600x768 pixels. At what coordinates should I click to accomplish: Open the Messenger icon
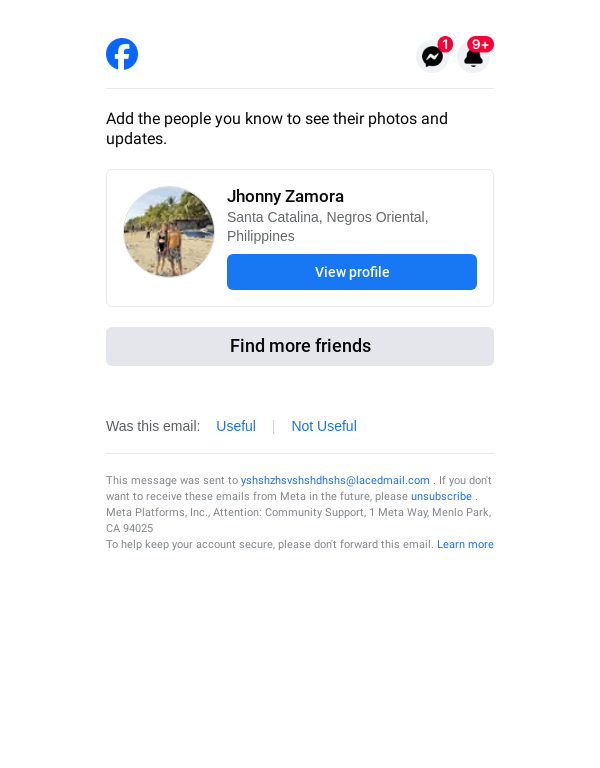(x=432, y=57)
